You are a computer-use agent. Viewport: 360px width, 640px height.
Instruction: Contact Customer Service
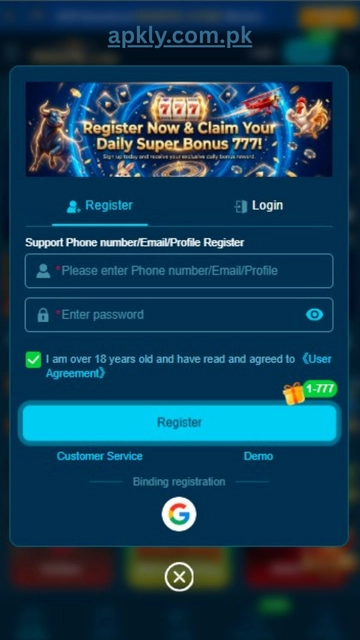(100, 456)
